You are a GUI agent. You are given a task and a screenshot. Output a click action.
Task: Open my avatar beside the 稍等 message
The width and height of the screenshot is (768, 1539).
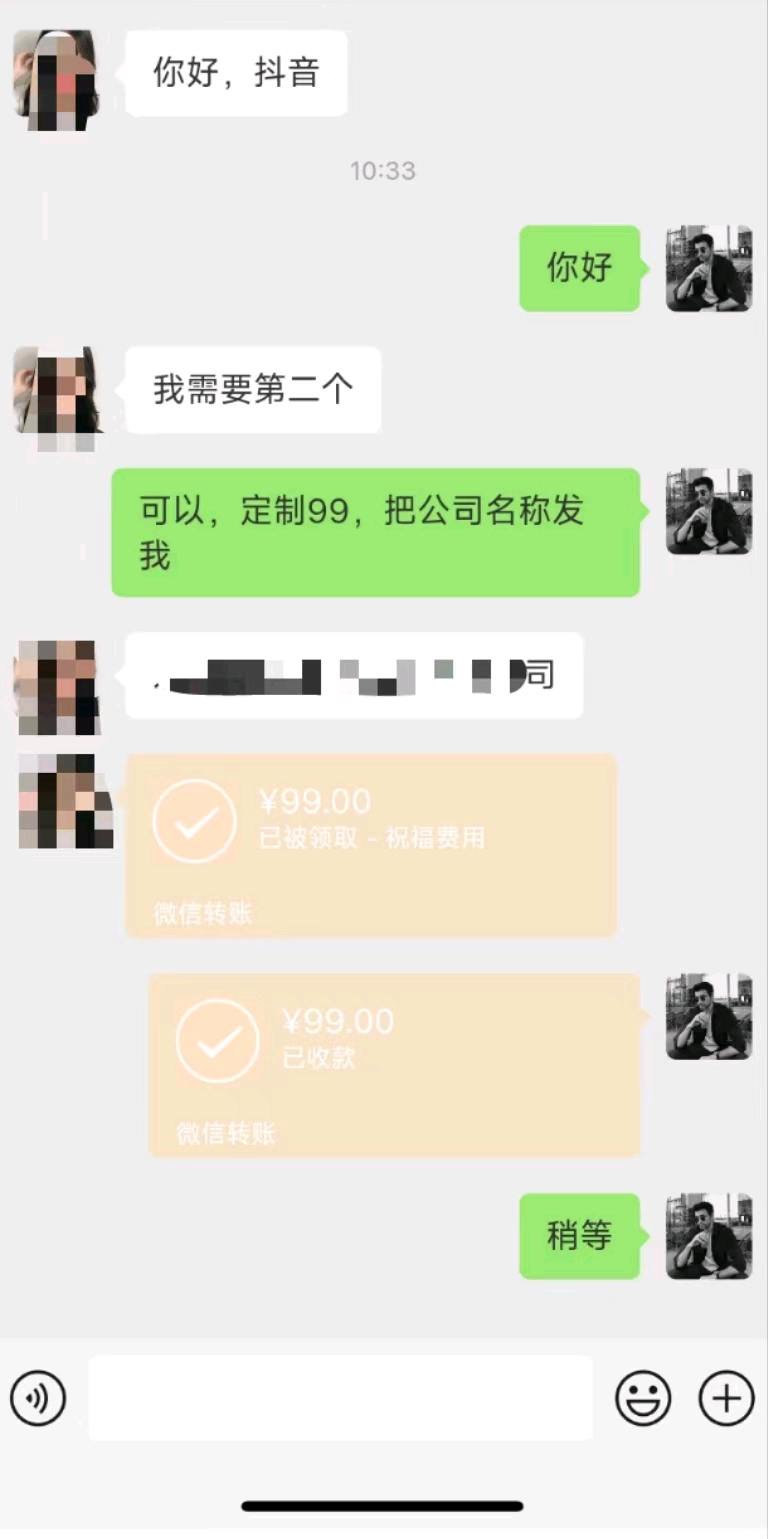tap(709, 1236)
